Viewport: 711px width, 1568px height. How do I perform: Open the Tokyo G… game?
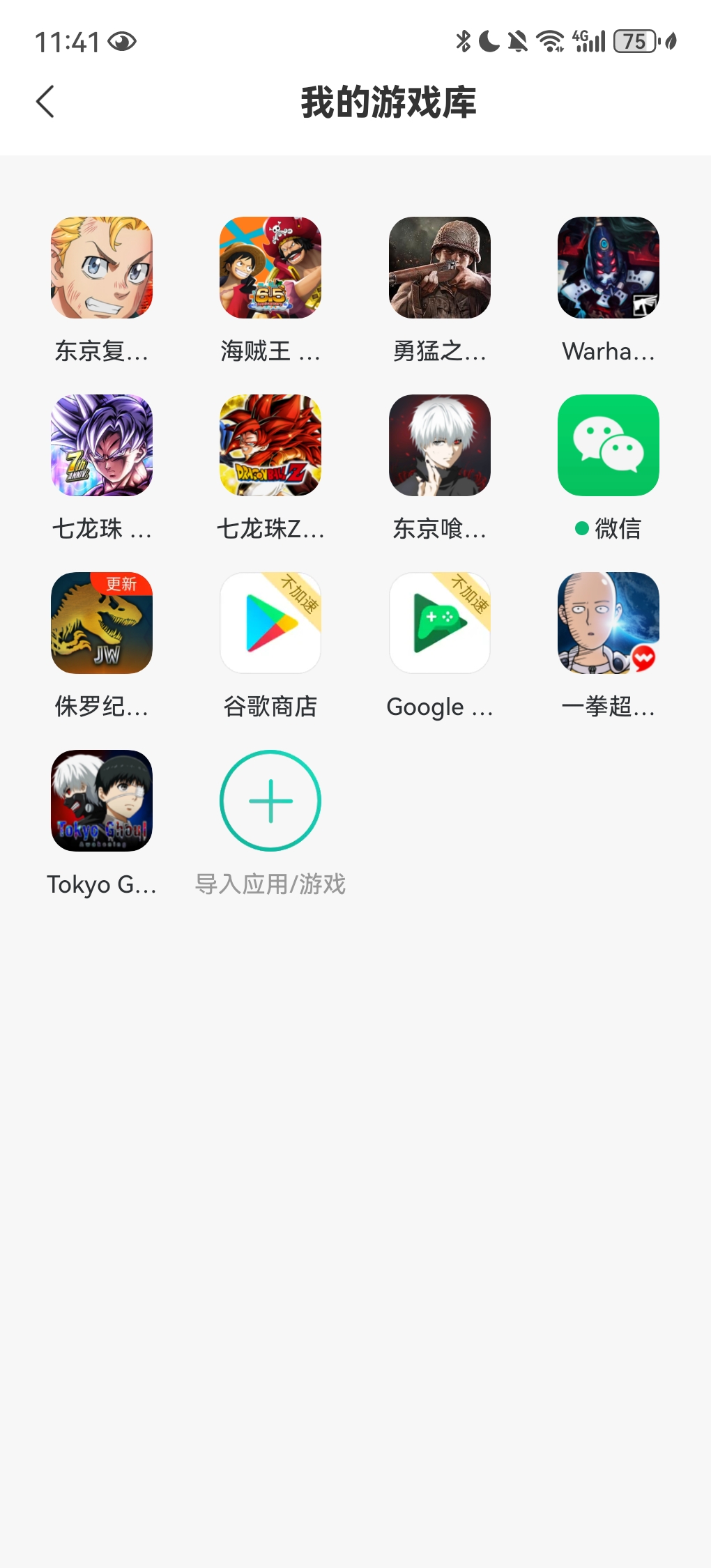(x=102, y=801)
